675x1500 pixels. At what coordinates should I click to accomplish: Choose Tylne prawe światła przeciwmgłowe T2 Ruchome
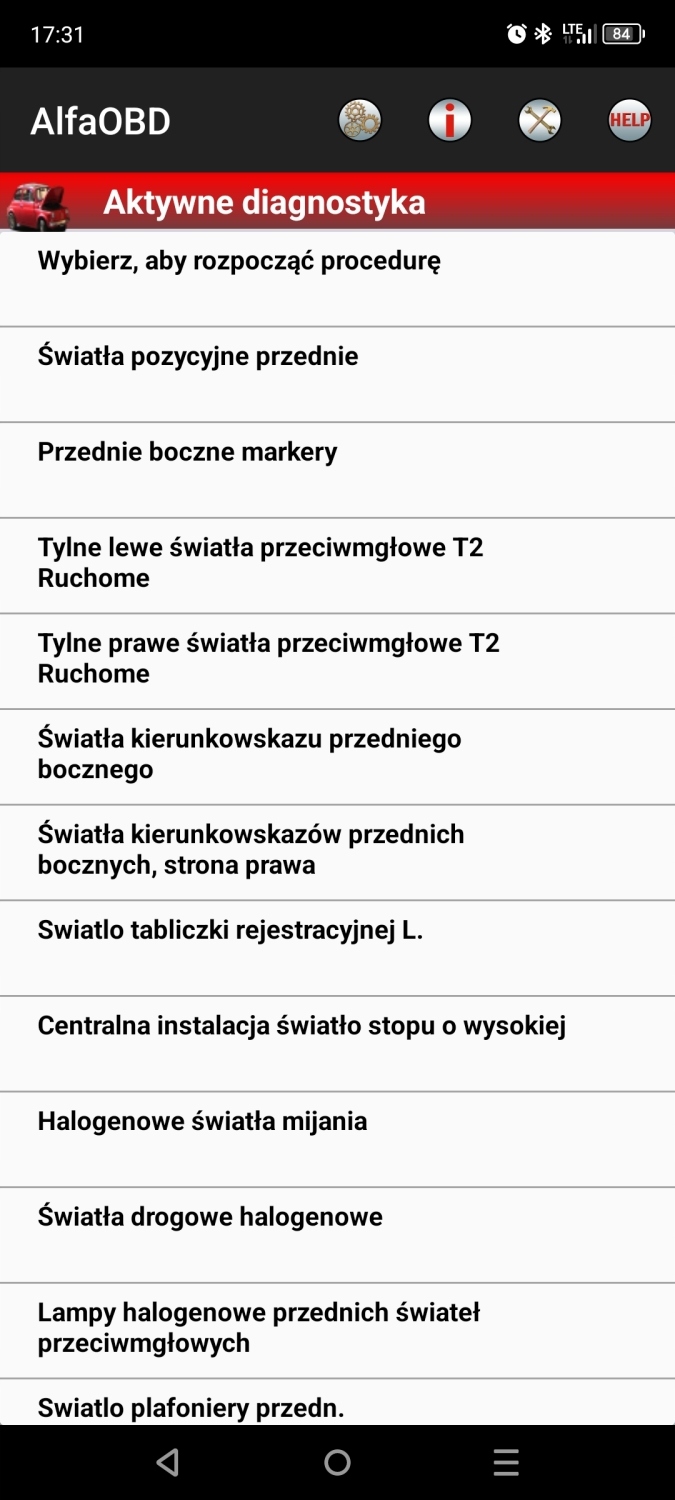[337, 660]
